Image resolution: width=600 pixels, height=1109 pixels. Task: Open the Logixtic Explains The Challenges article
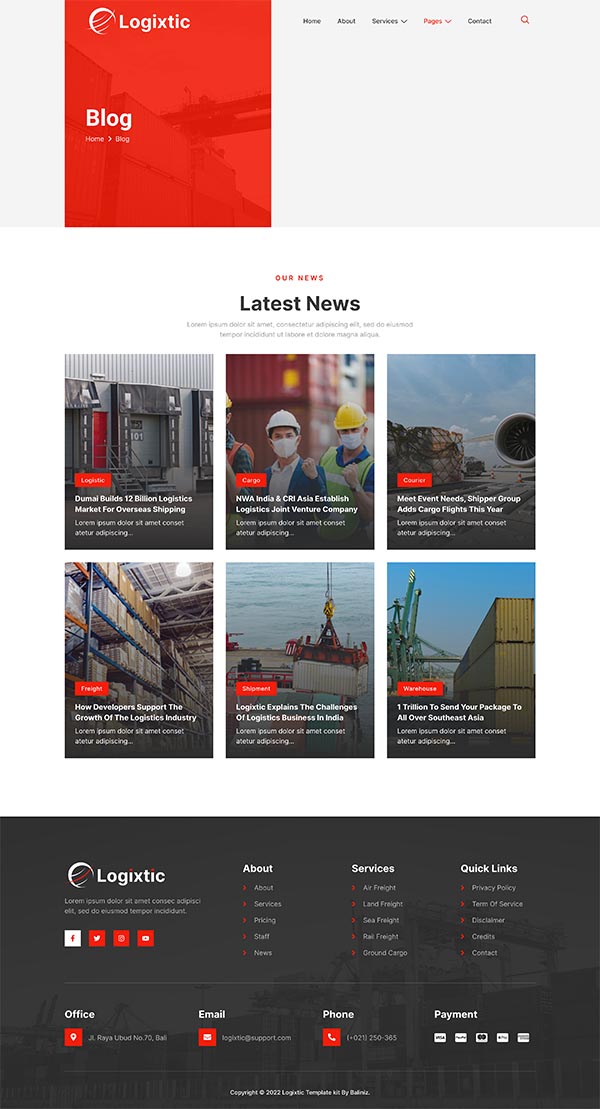click(x=296, y=712)
